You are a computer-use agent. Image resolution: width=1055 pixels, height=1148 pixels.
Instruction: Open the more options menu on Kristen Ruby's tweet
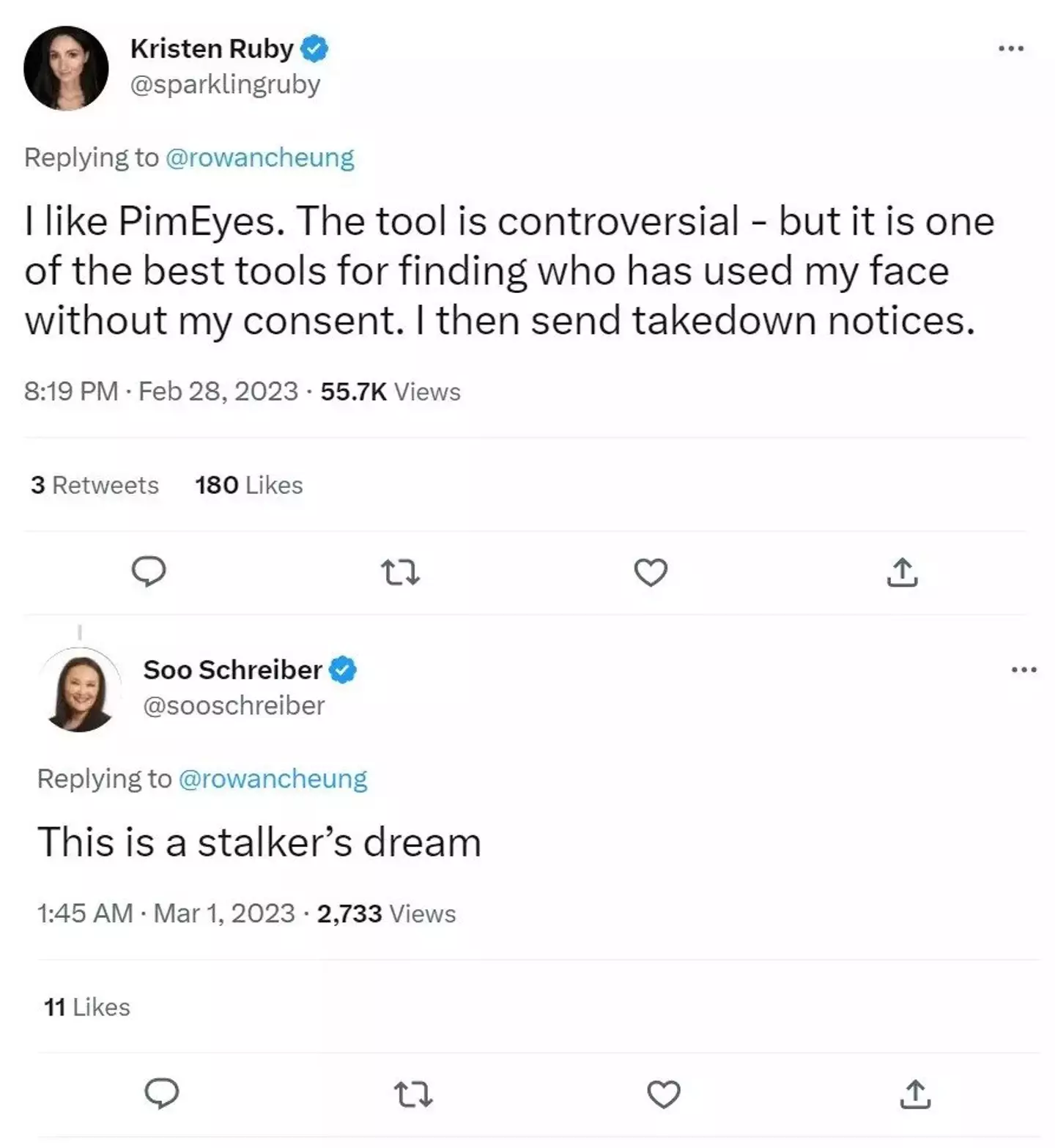pyautogui.click(x=1010, y=48)
